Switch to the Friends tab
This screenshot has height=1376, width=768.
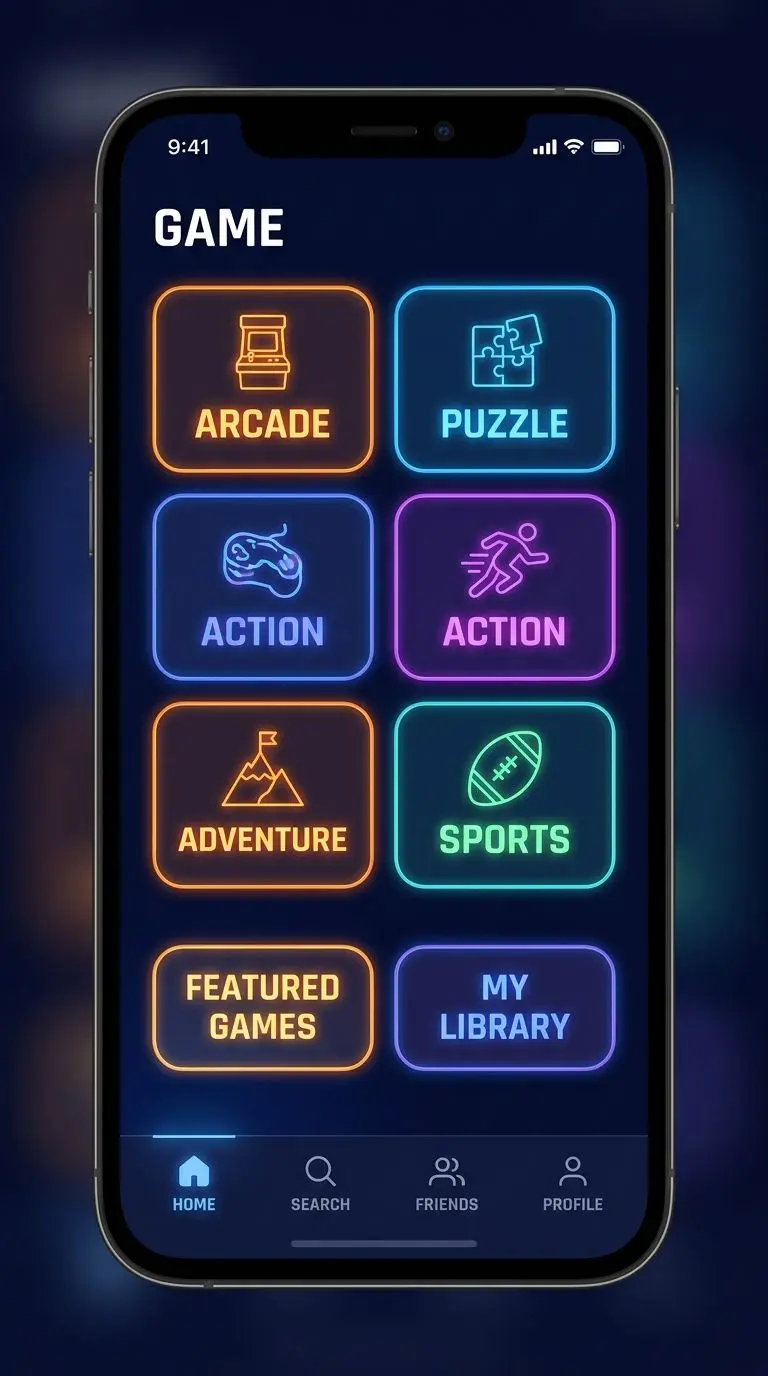pyautogui.click(x=447, y=1184)
